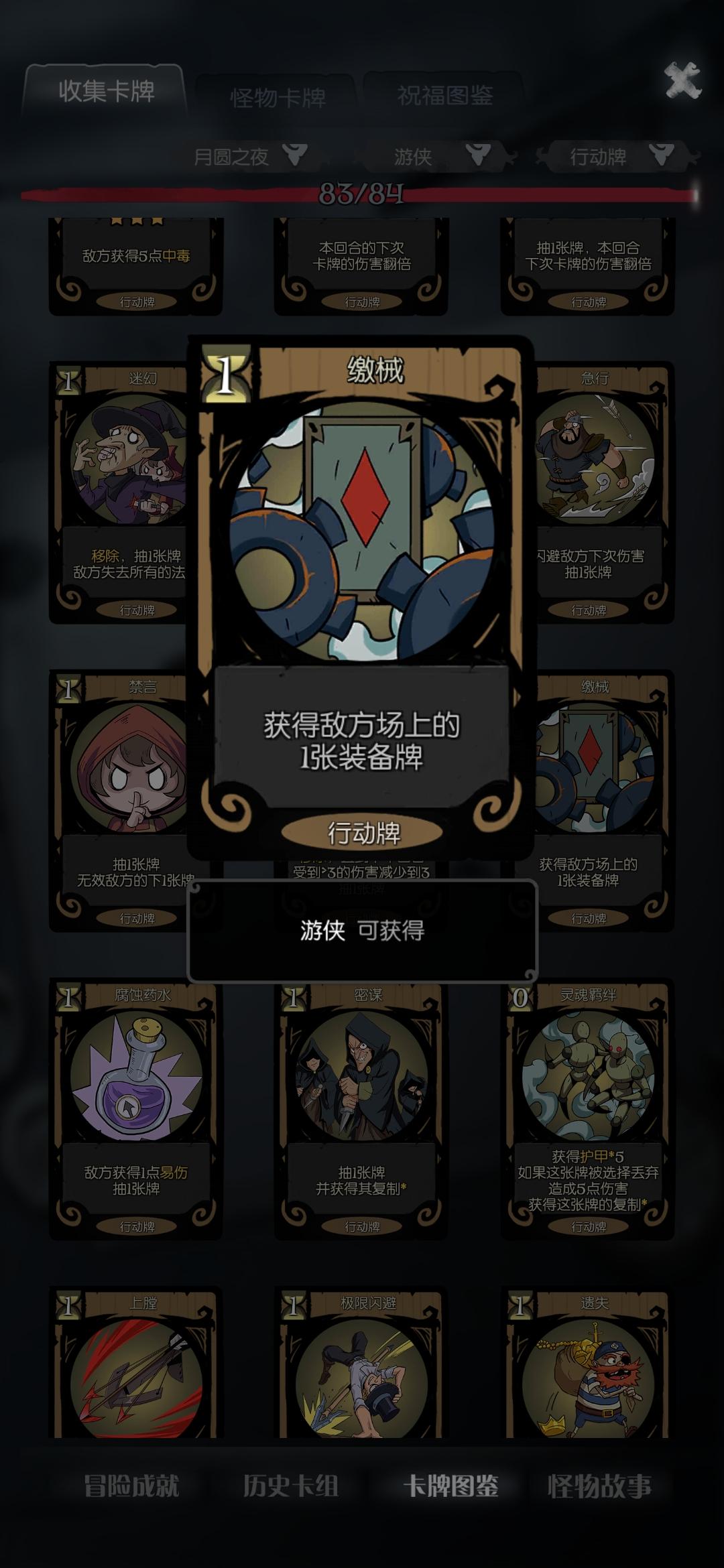Switch to the 祝福图鉴 tab
Image resolution: width=724 pixels, height=1568 pixels.
tap(444, 96)
